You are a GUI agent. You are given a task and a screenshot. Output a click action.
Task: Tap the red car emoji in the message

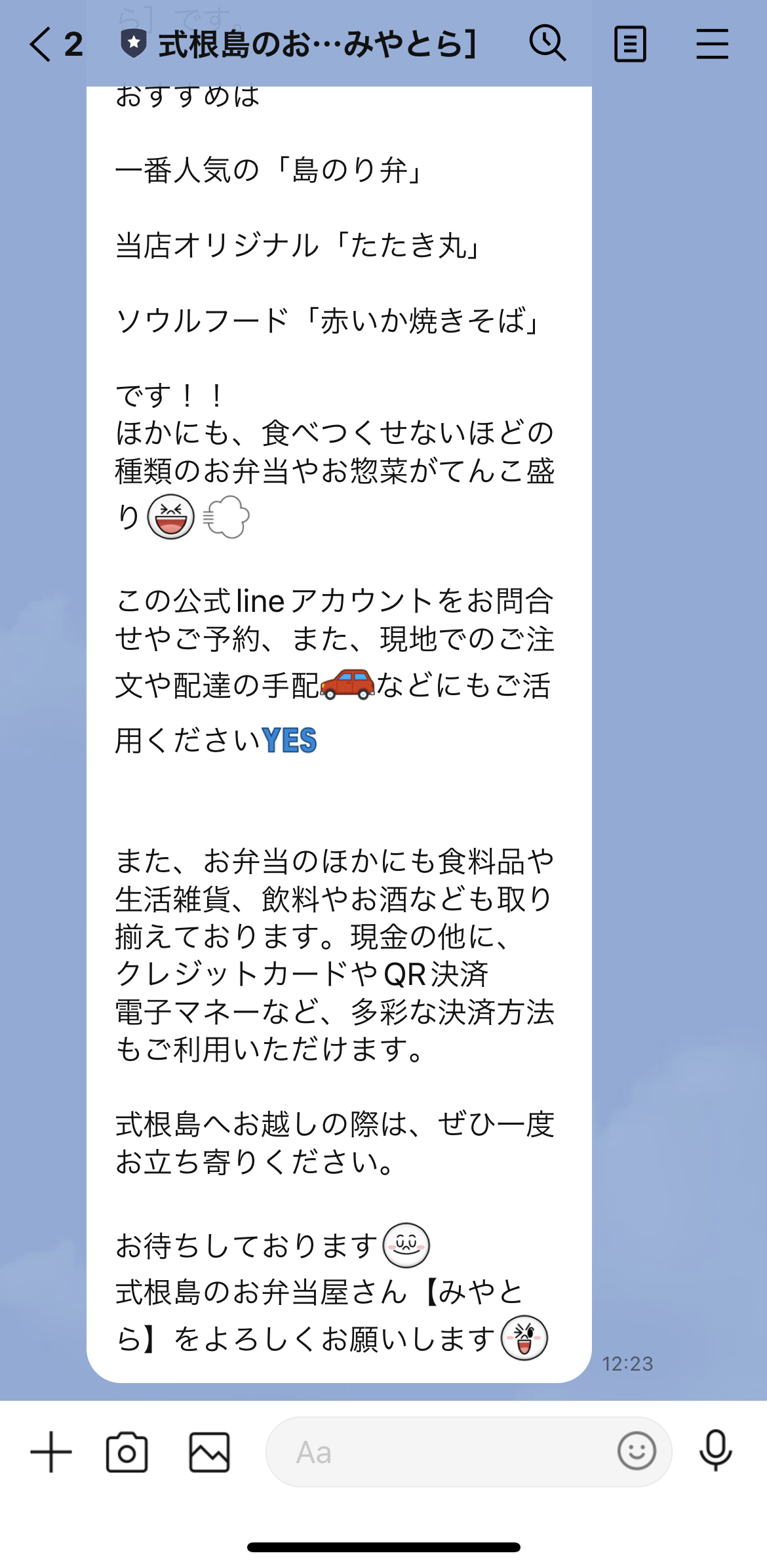pyautogui.click(x=349, y=683)
